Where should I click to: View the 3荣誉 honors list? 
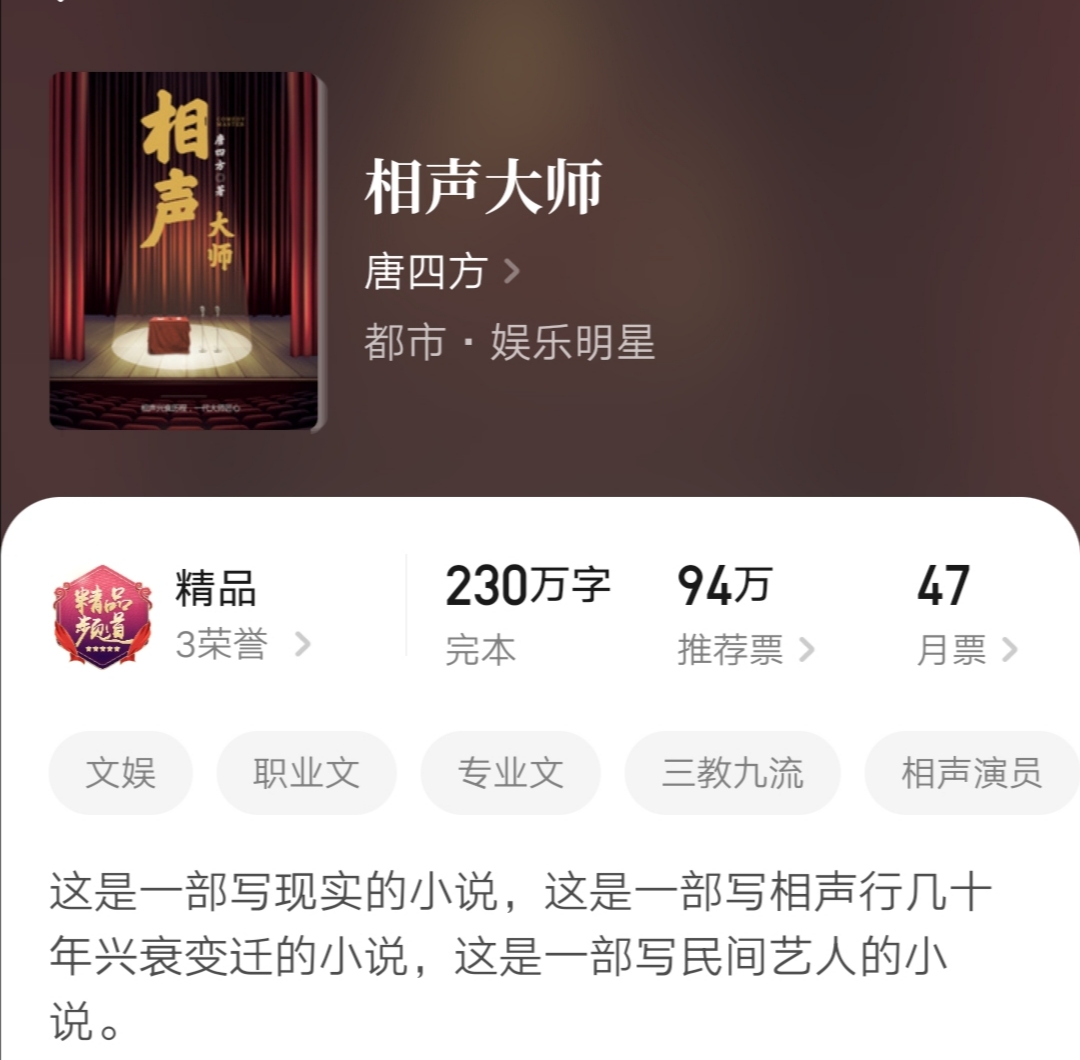pyautogui.click(x=243, y=645)
